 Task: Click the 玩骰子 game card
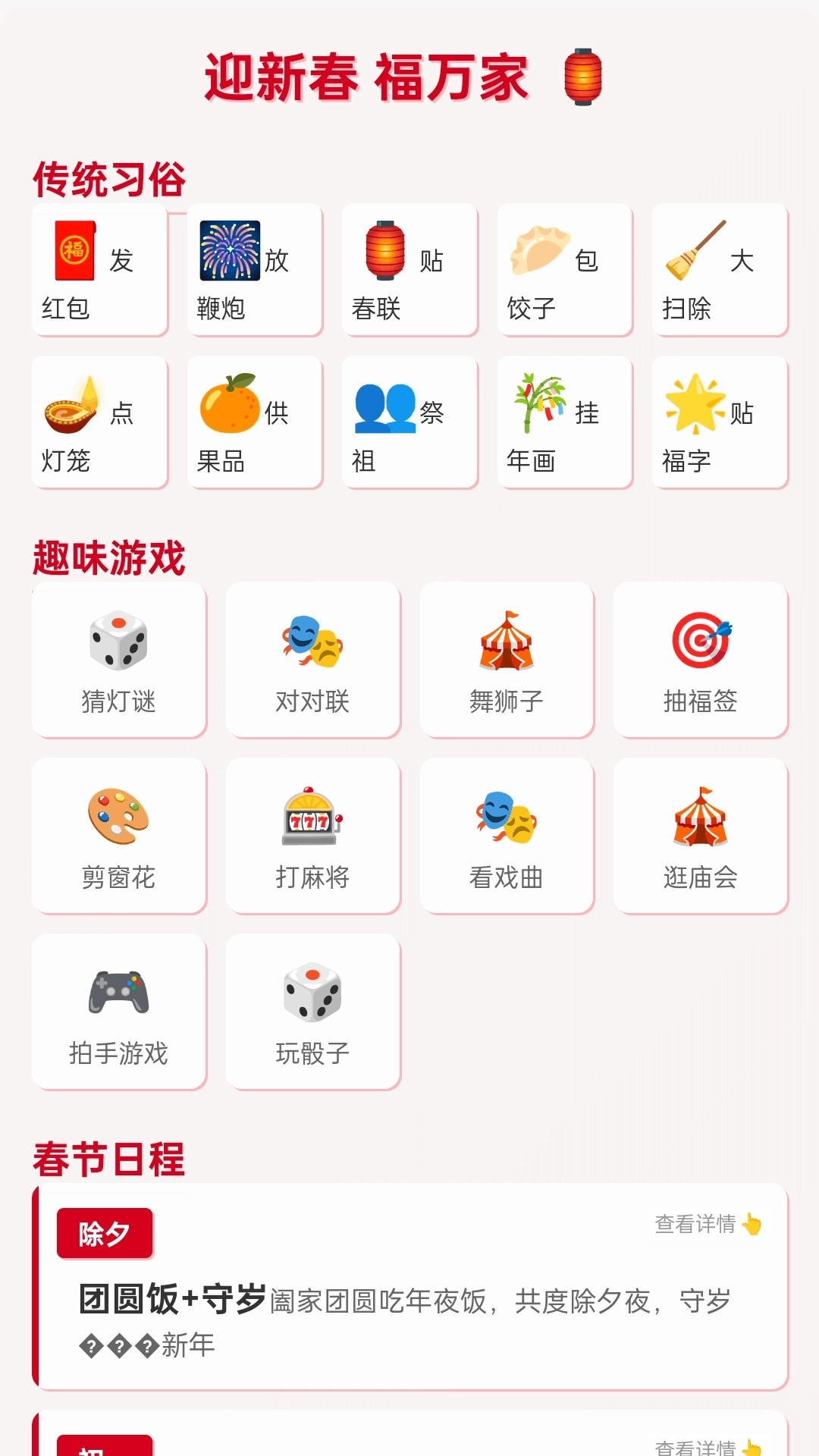pos(312,1009)
